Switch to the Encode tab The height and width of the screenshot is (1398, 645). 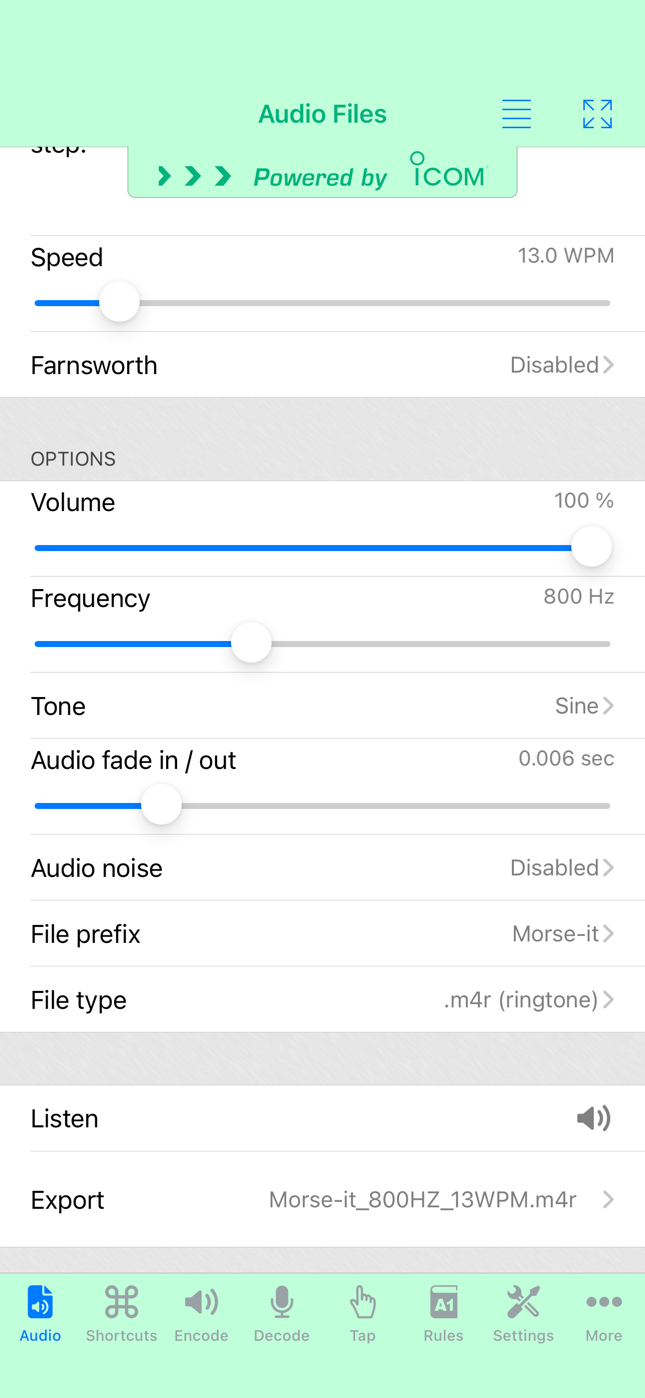[201, 1314]
